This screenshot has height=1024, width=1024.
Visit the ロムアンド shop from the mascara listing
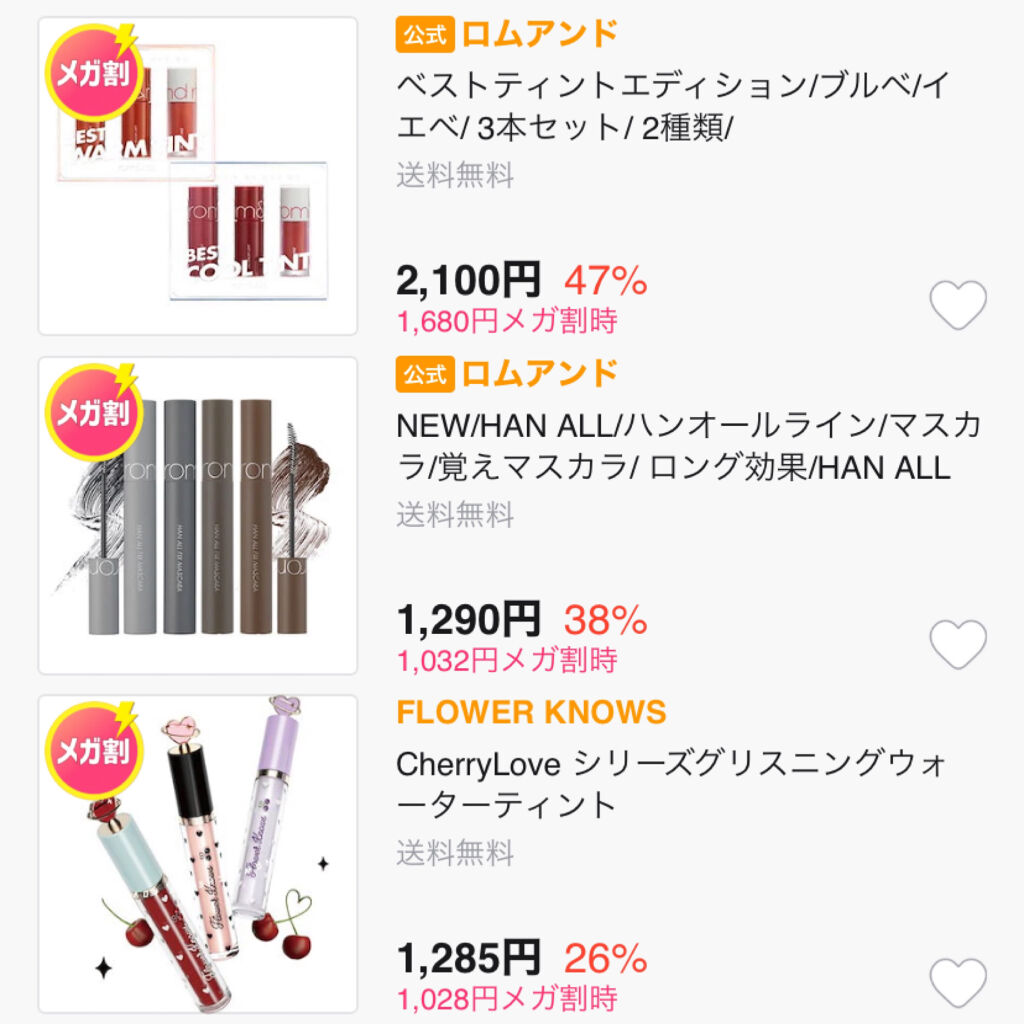[x=538, y=374]
